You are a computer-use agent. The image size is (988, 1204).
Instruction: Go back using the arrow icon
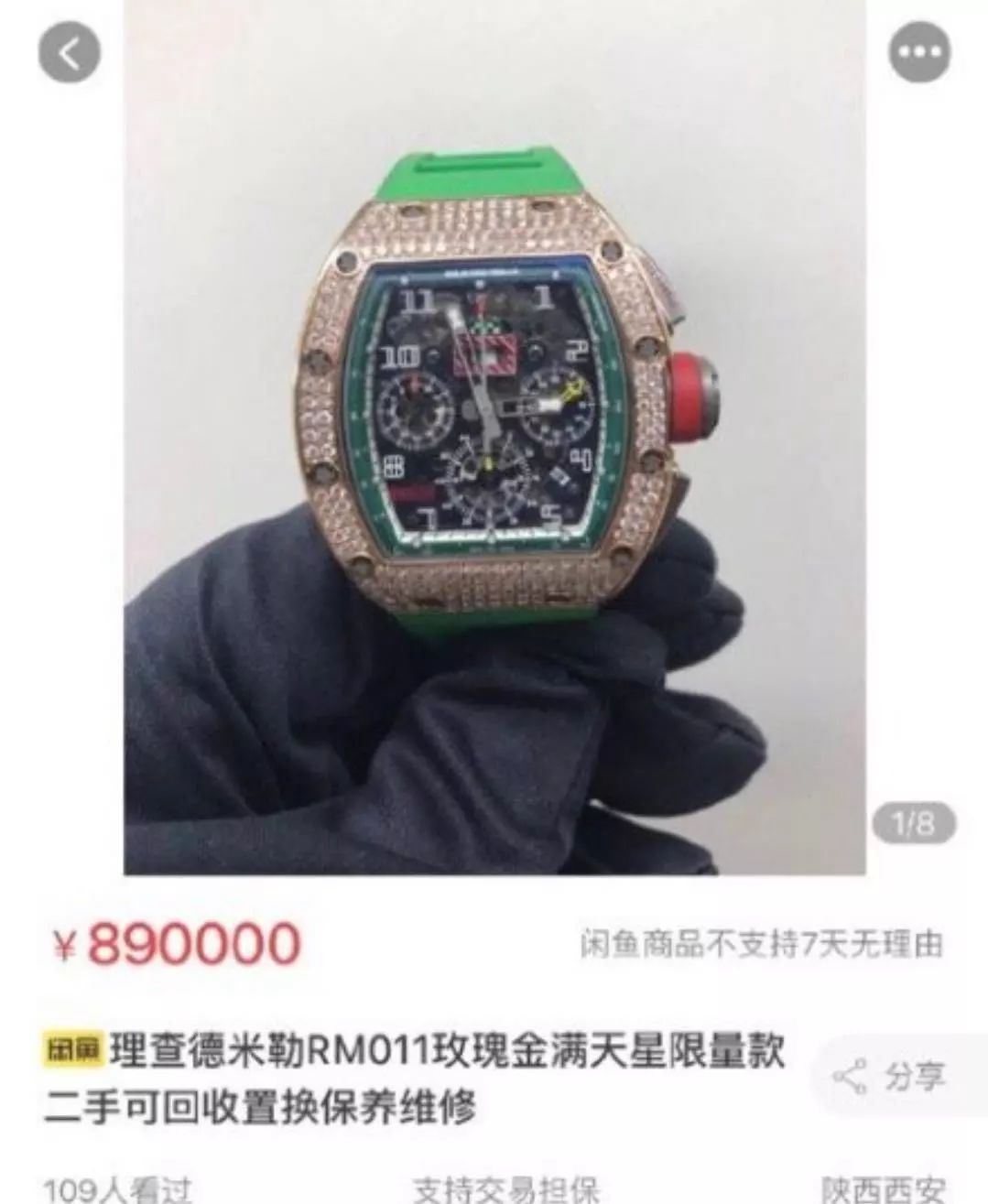pos(69,52)
